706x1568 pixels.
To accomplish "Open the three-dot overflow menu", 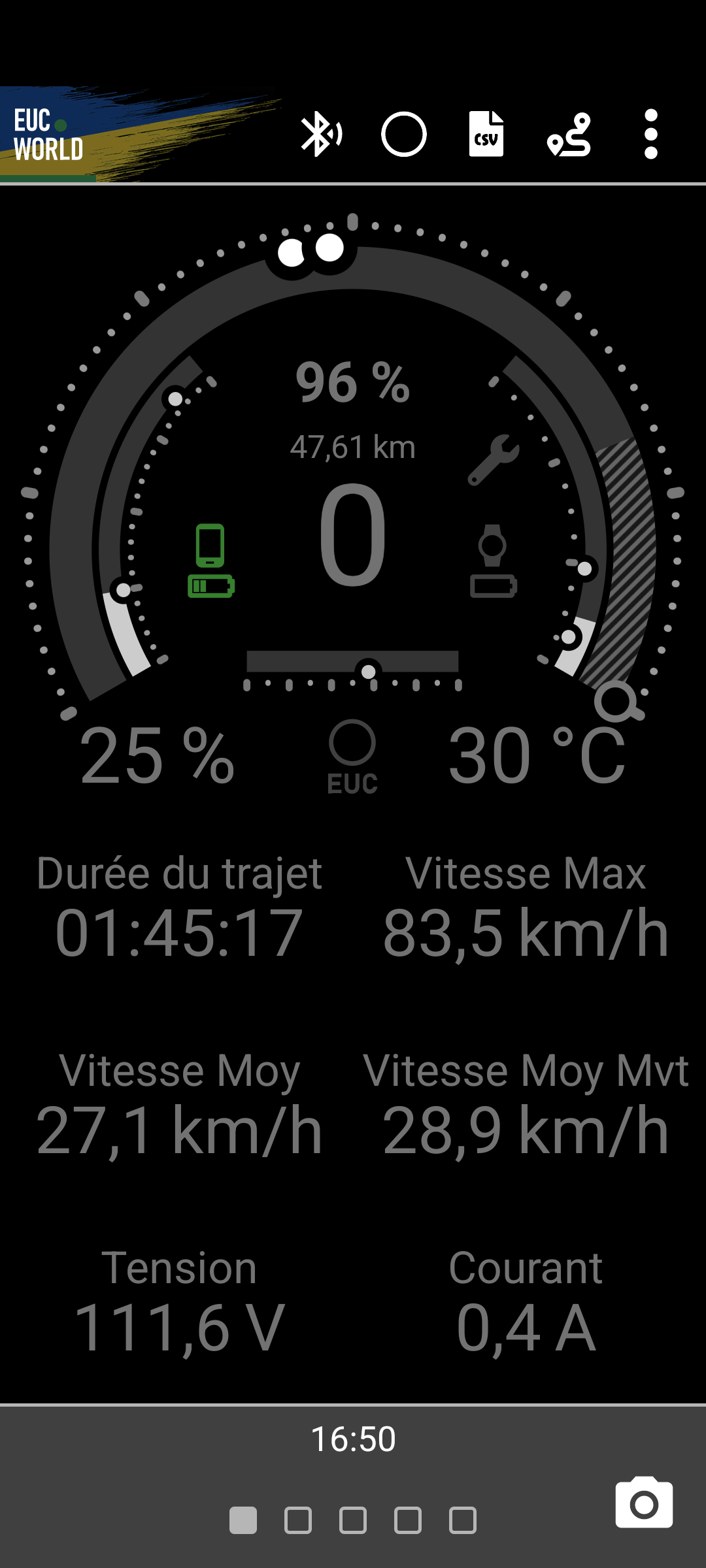I will click(x=651, y=134).
